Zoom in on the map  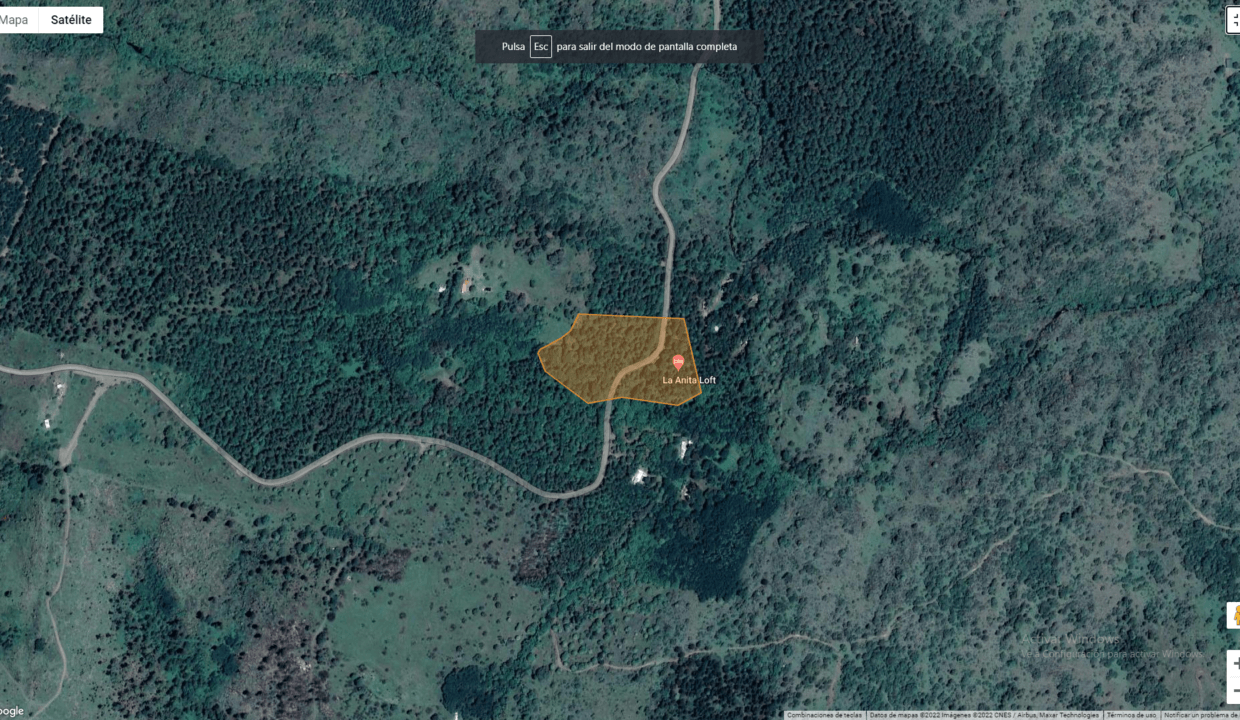coord(1233,664)
